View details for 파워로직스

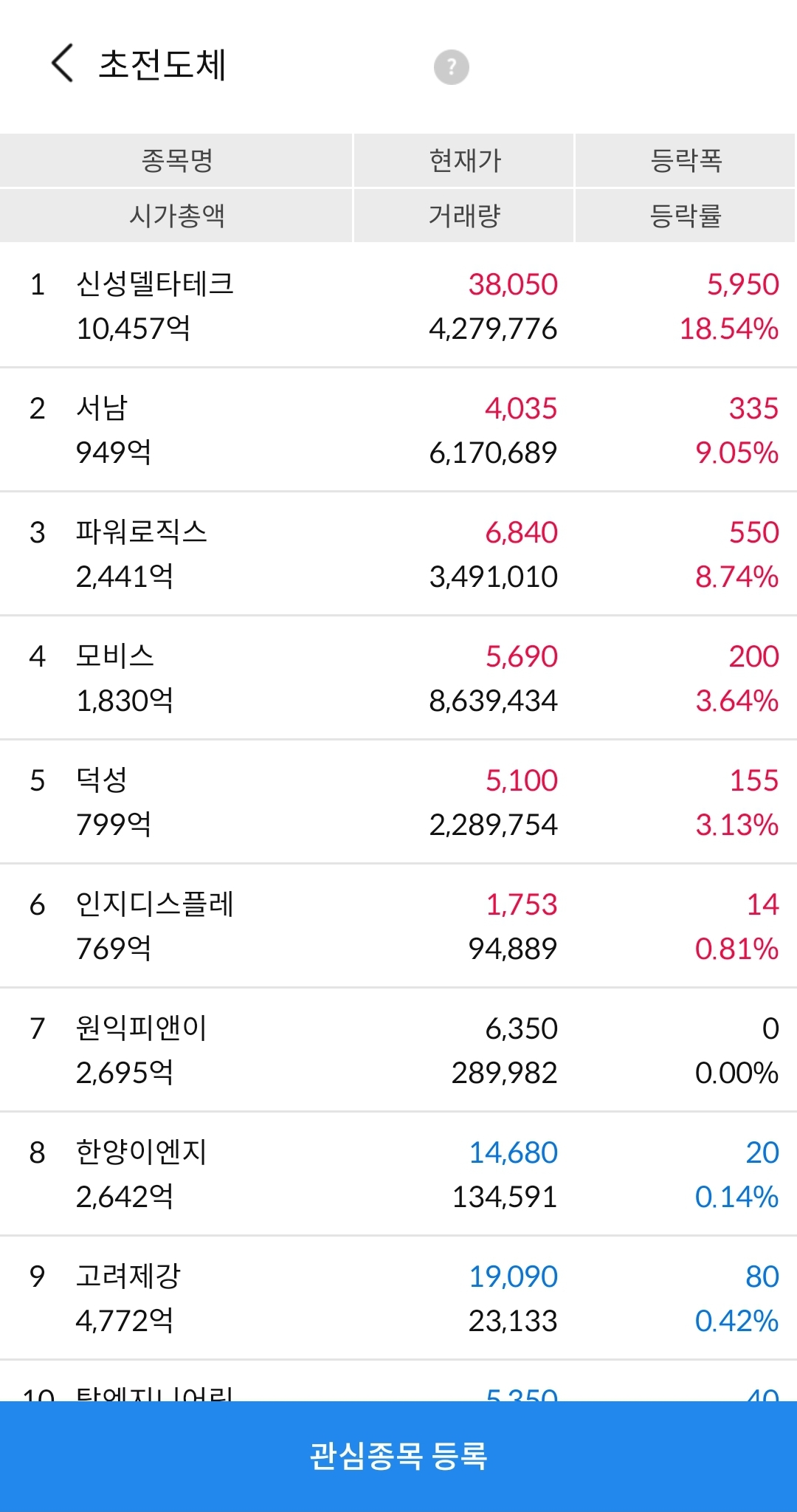[x=398, y=554]
